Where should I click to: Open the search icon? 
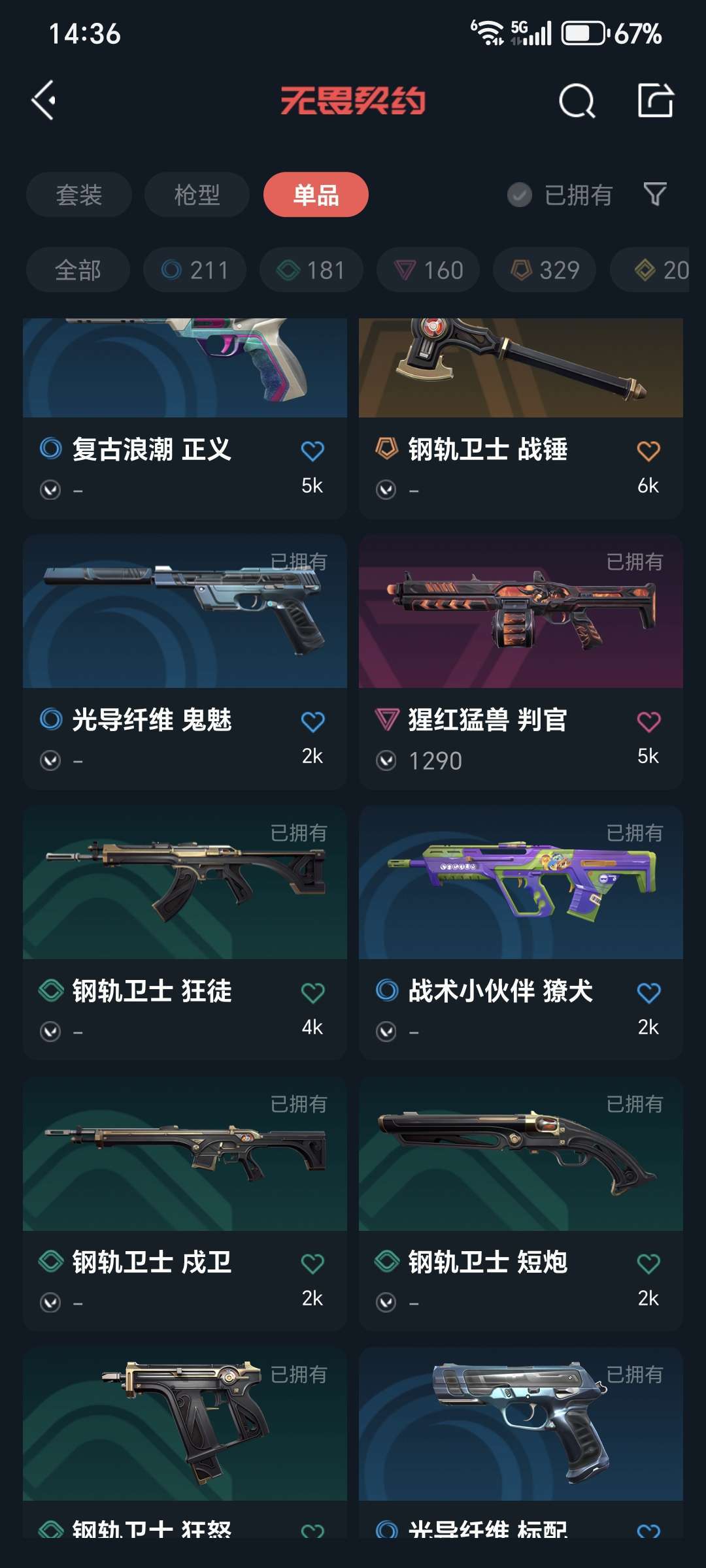577,101
